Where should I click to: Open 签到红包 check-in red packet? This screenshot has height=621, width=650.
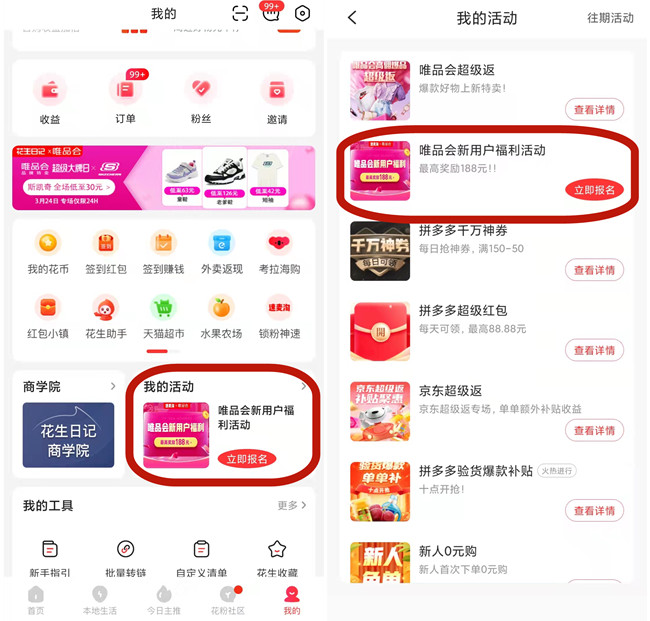coord(106,251)
